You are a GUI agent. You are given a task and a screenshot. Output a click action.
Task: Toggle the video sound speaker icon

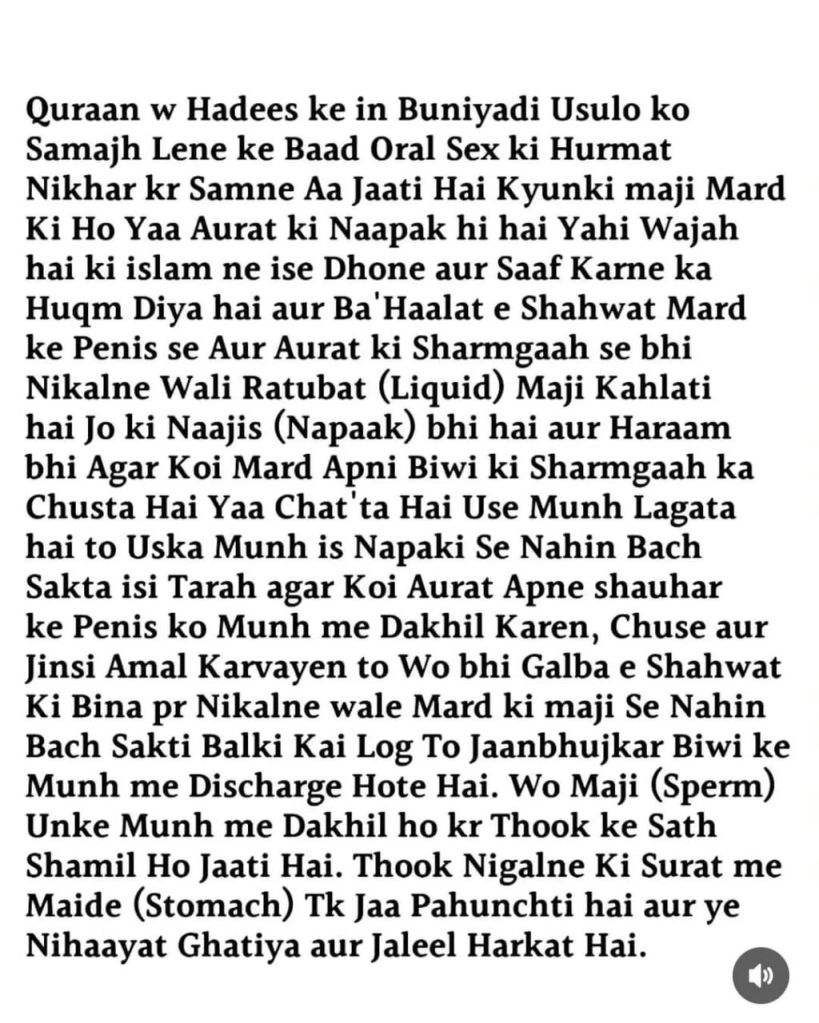tap(760, 975)
